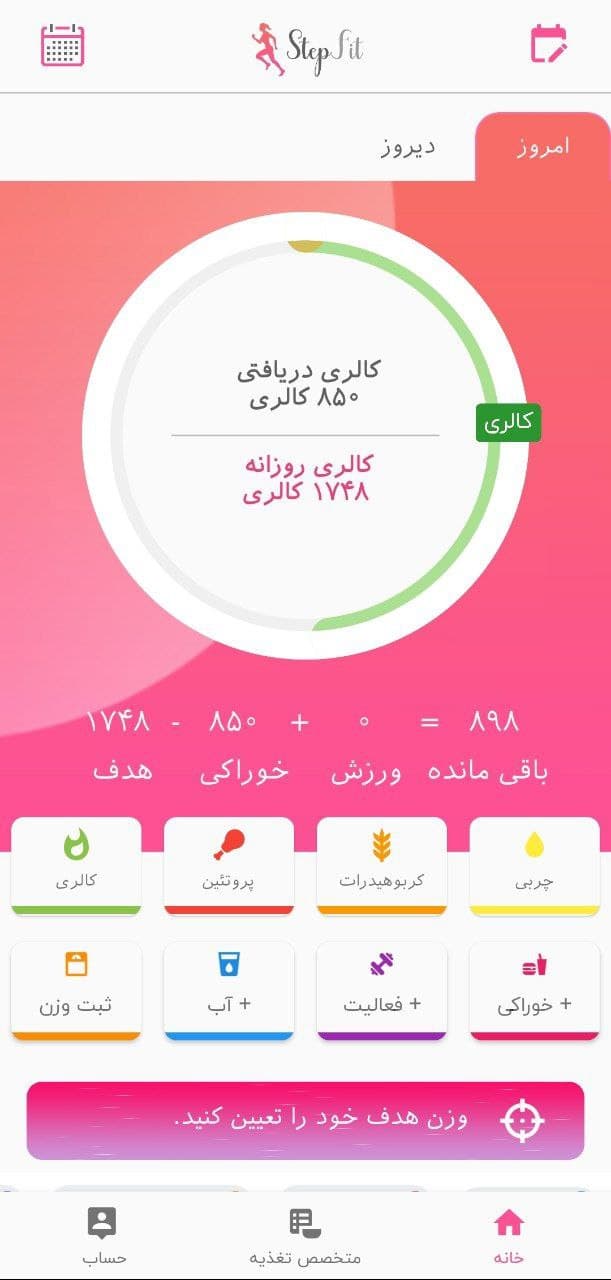Select the کربوهیدرات nutrient card
The width and height of the screenshot is (611, 1280).
(382, 866)
